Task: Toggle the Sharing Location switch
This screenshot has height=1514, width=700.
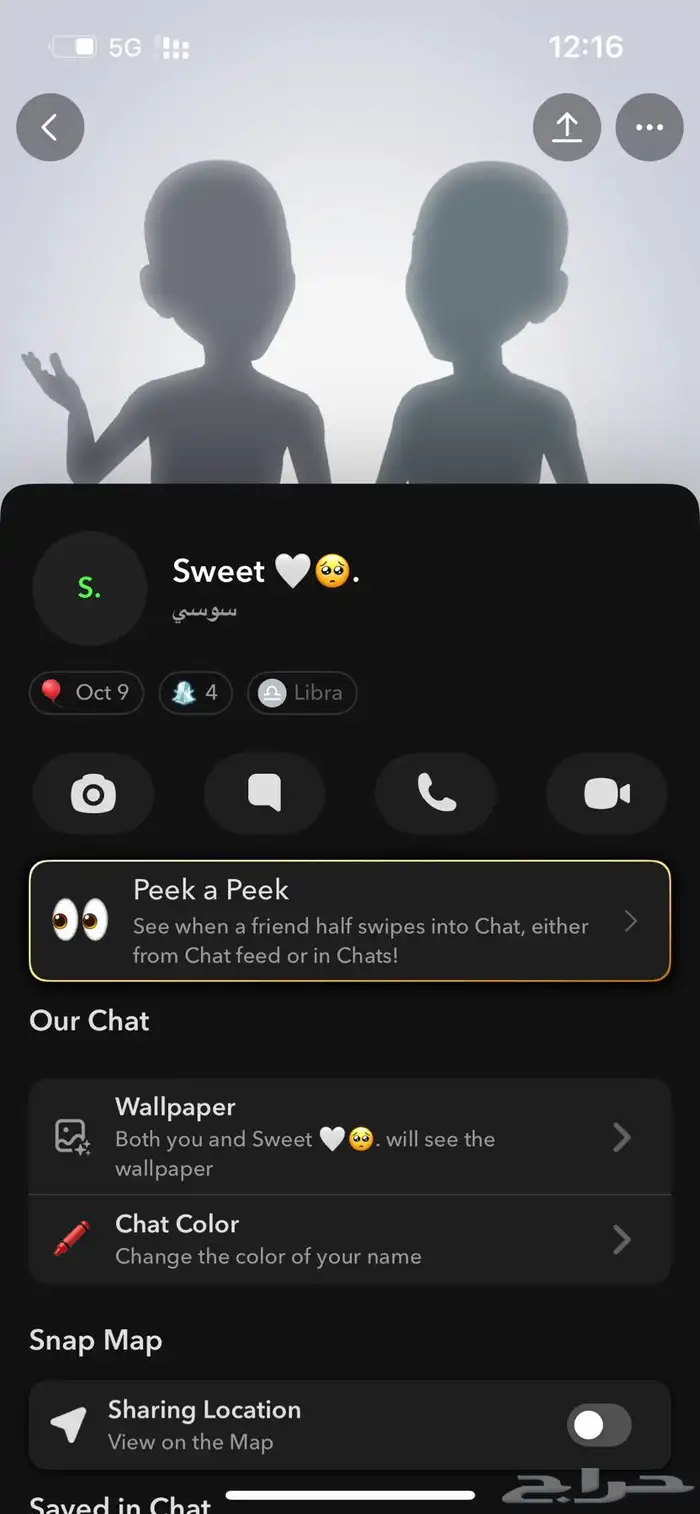Action: (599, 1425)
